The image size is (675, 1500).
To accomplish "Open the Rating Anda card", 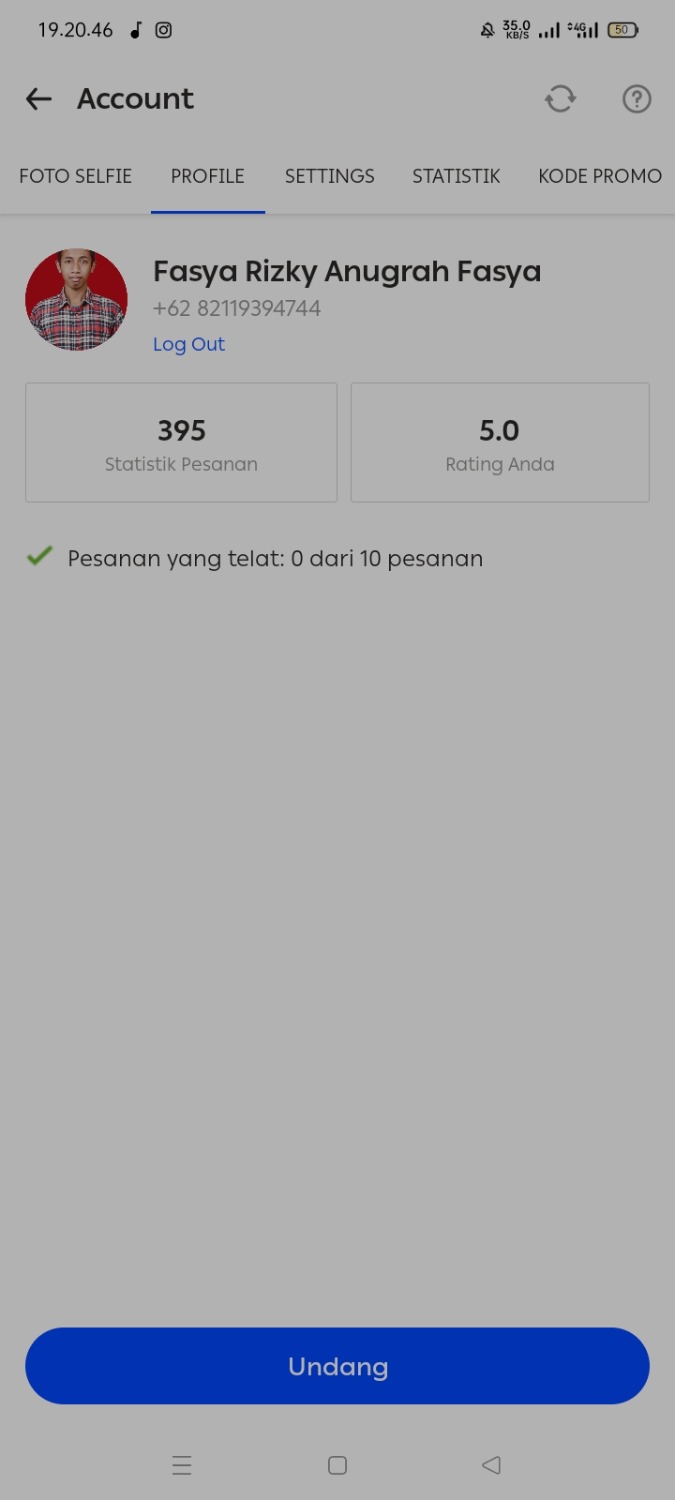I will coord(500,442).
